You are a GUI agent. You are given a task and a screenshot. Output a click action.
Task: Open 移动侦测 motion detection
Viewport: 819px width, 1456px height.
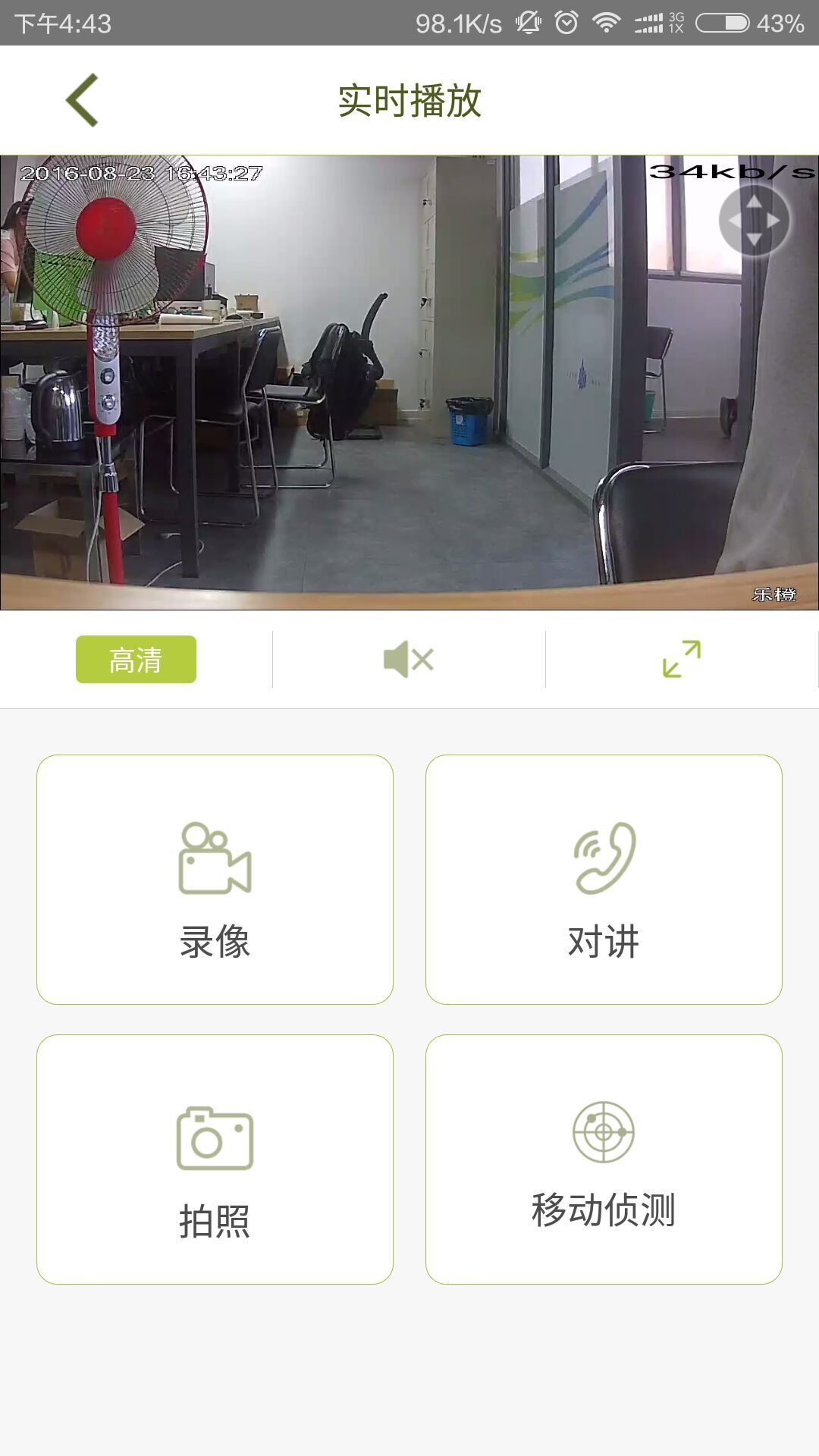click(604, 1159)
